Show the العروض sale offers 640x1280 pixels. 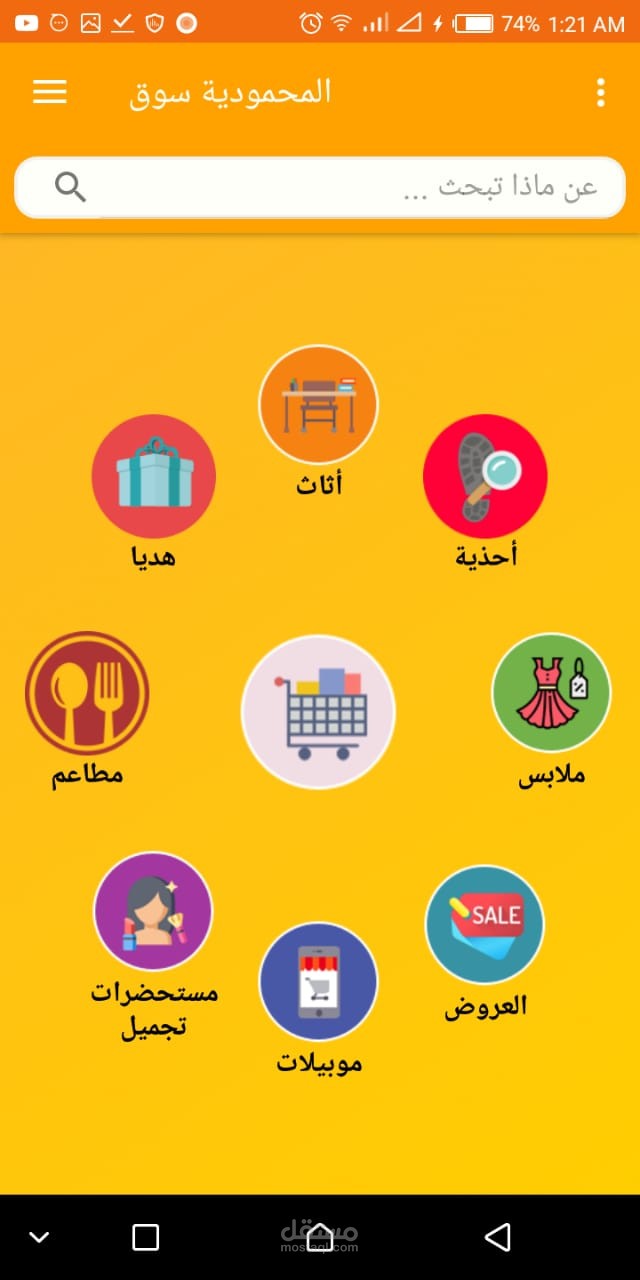point(485,925)
